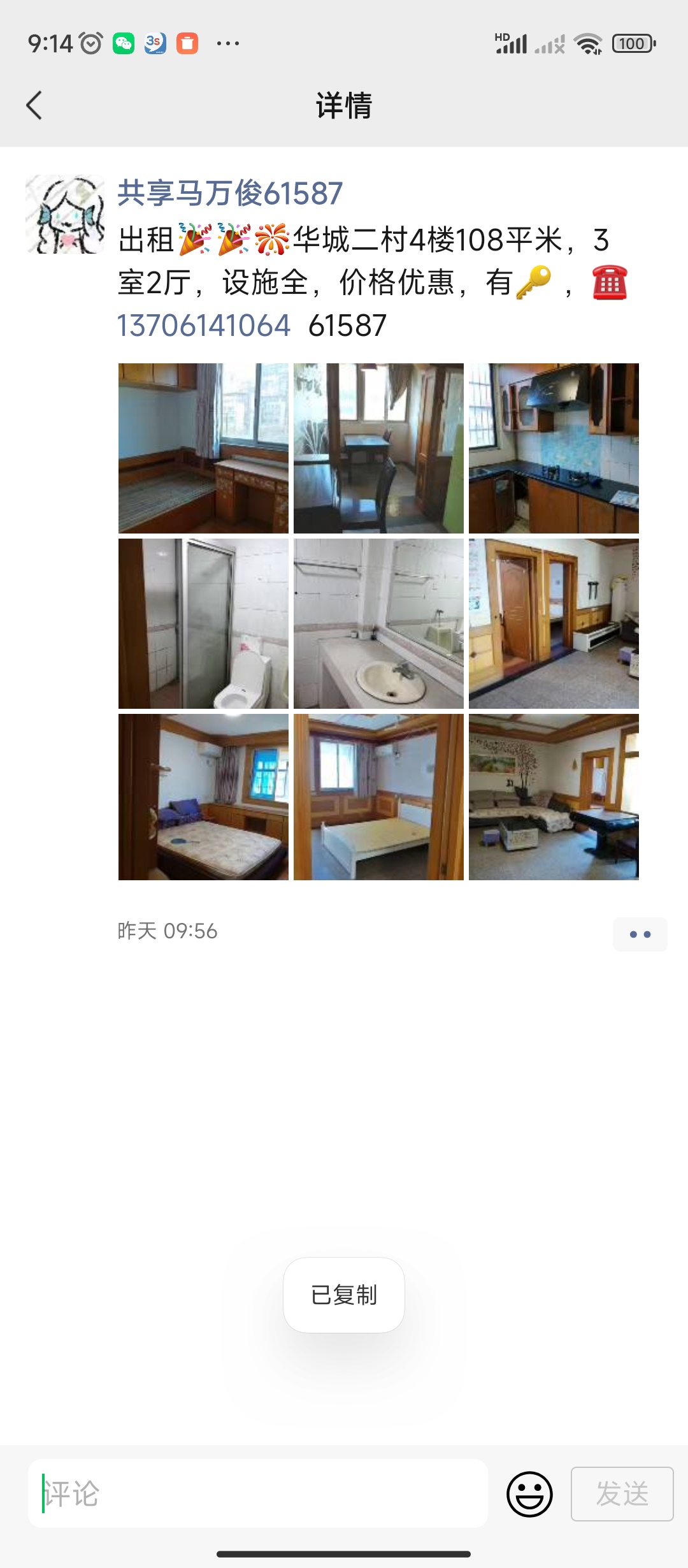Open 共享马万俊61587's profile name
Viewport: 688px width, 1568px height.
(x=230, y=193)
